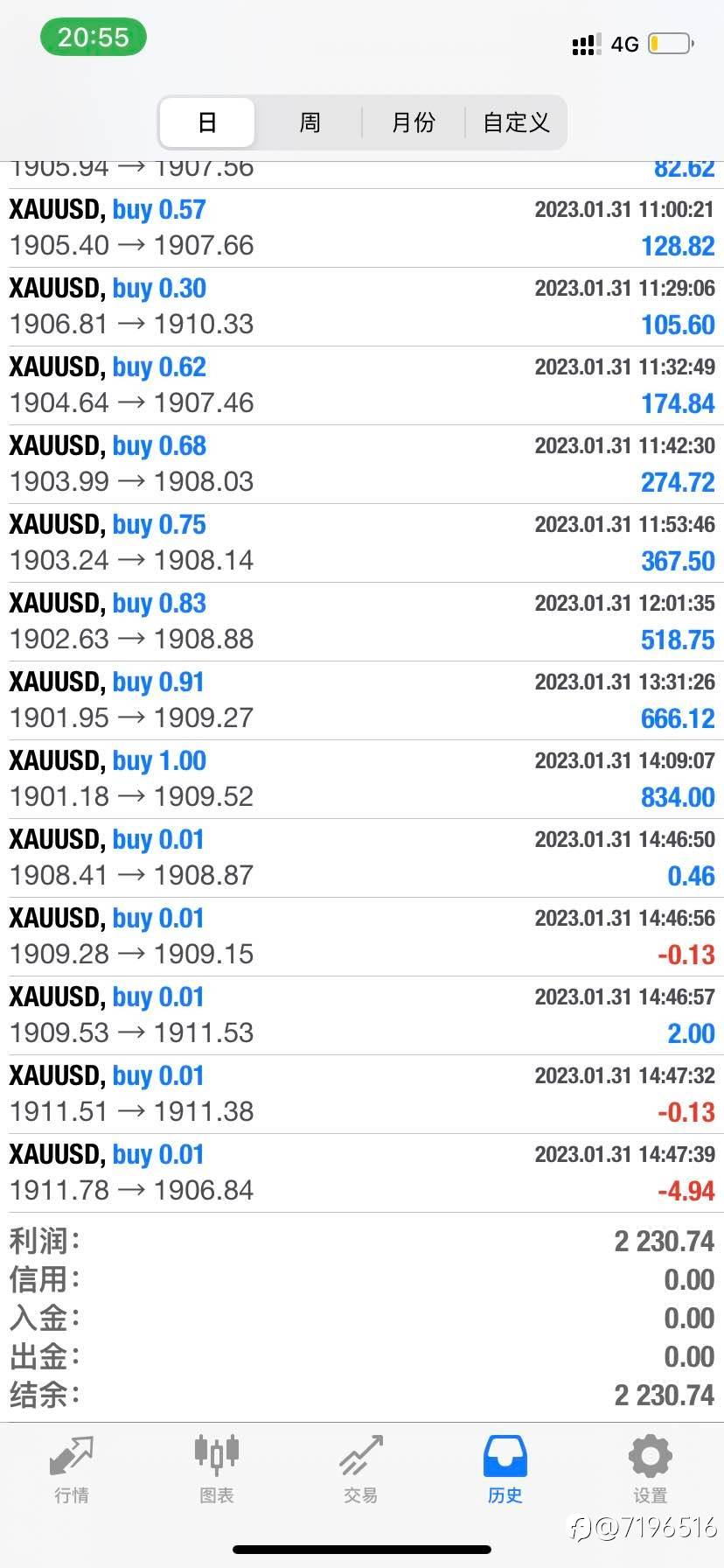Tap the trade closed at 14:46:57
This screenshot has height=1568, width=724.
point(362,1015)
